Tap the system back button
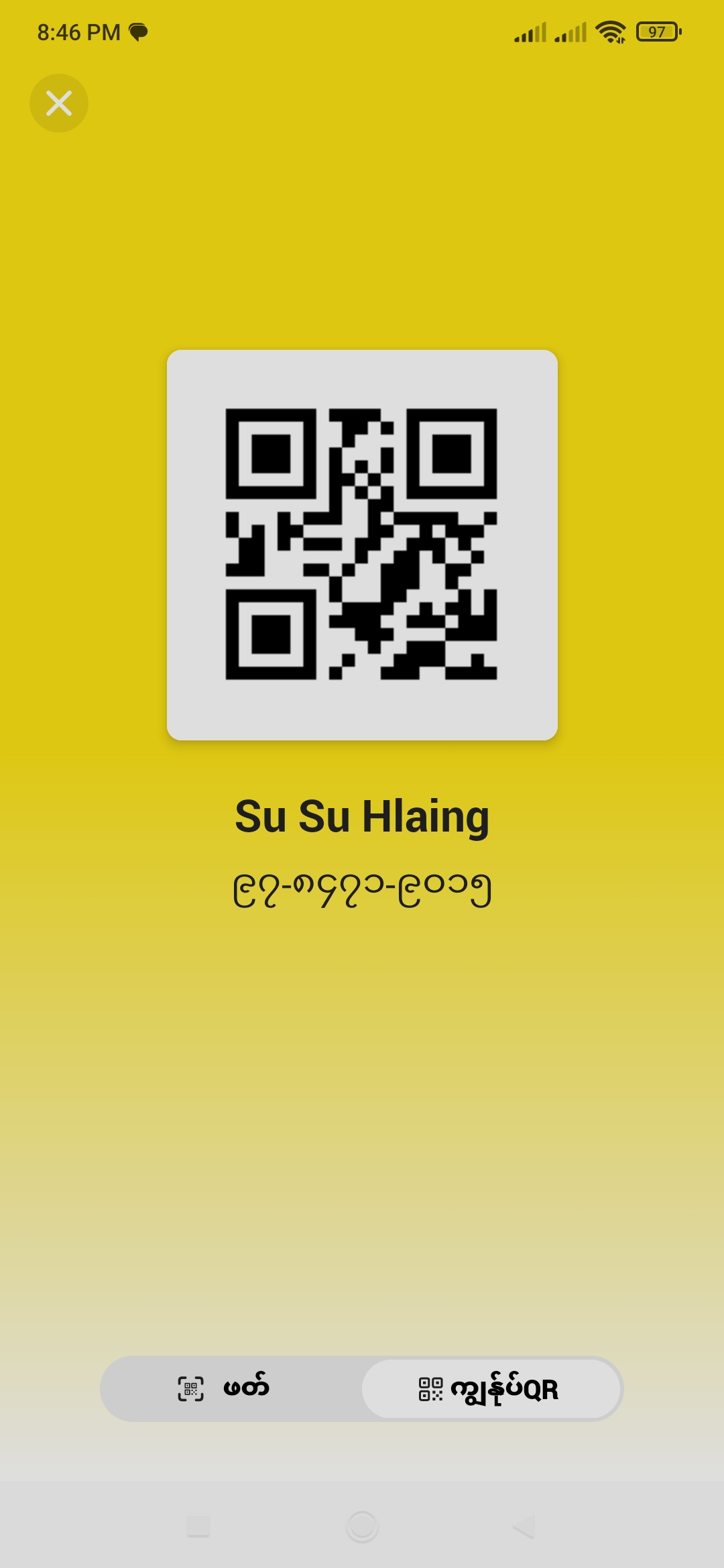 (524, 1526)
